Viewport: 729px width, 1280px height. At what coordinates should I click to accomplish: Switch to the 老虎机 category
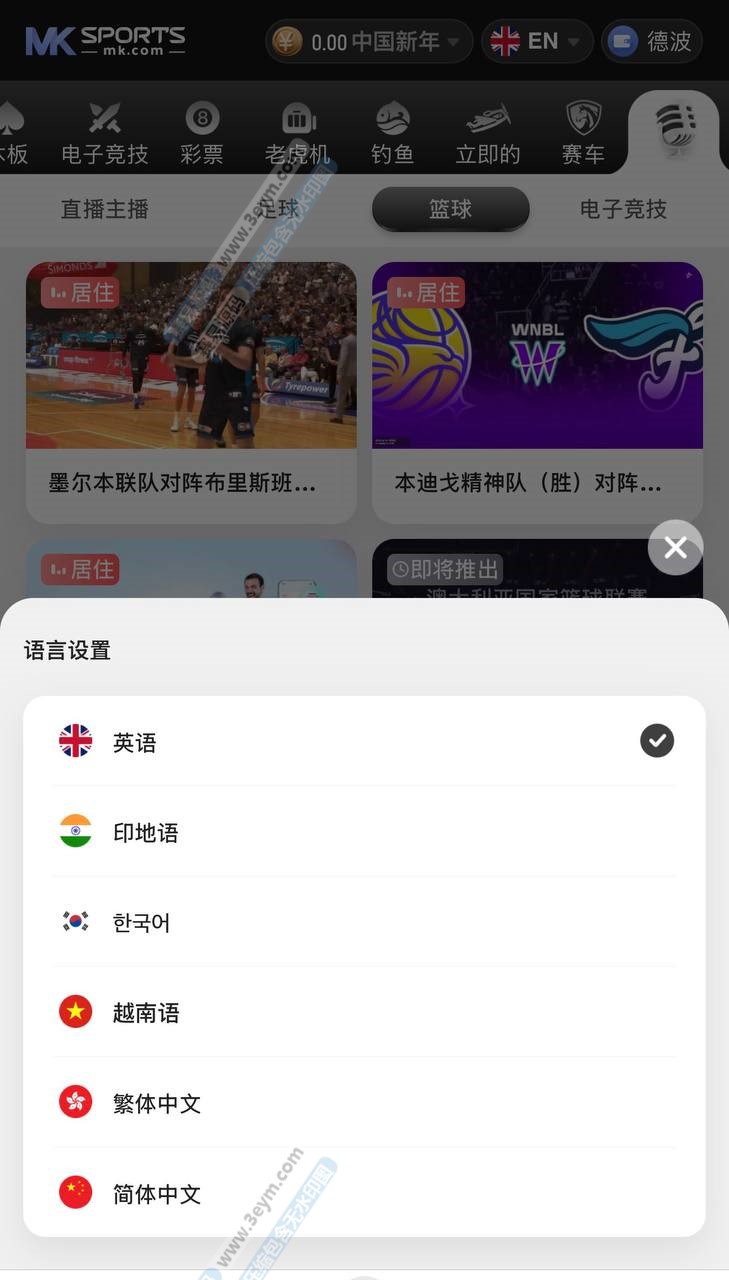[297, 133]
